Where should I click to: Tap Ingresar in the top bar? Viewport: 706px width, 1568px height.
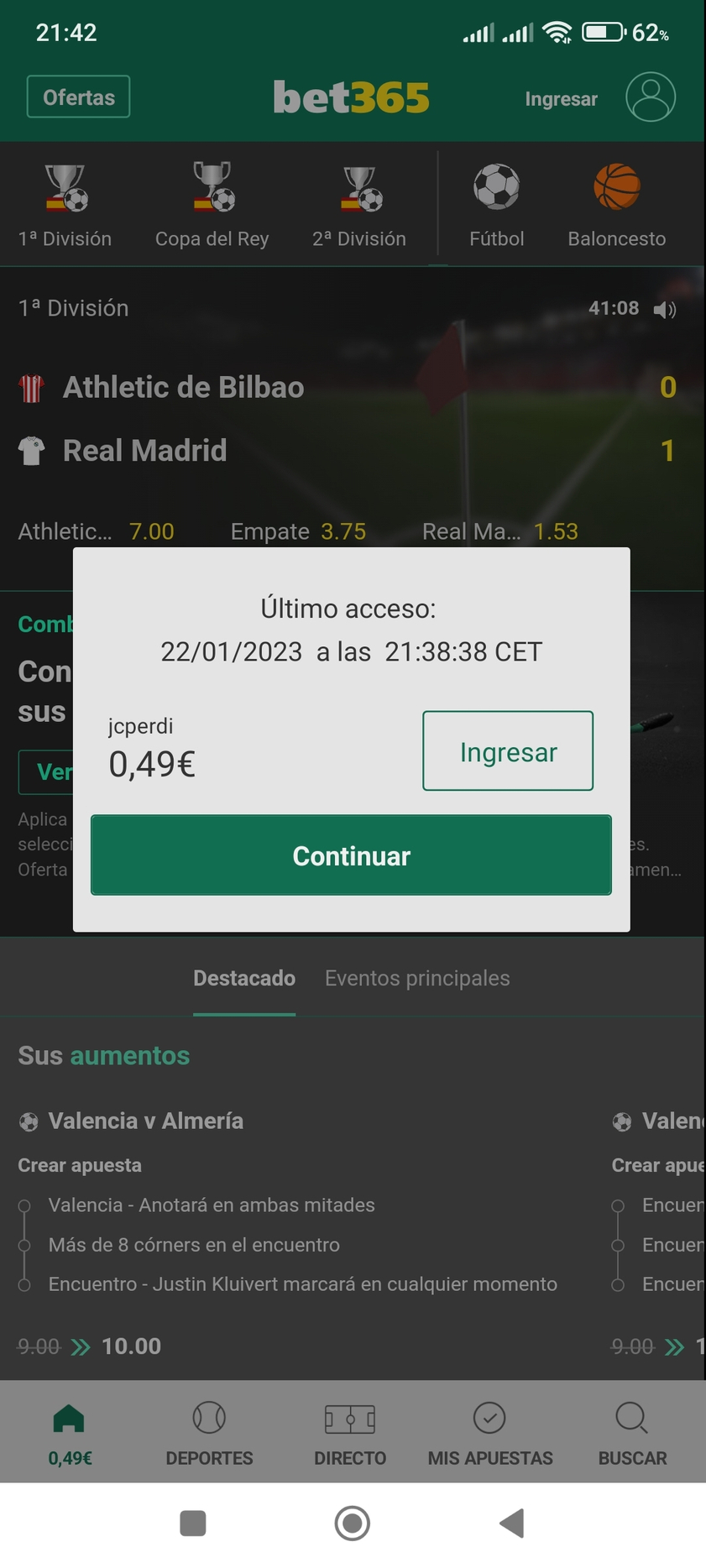(x=561, y=99)
